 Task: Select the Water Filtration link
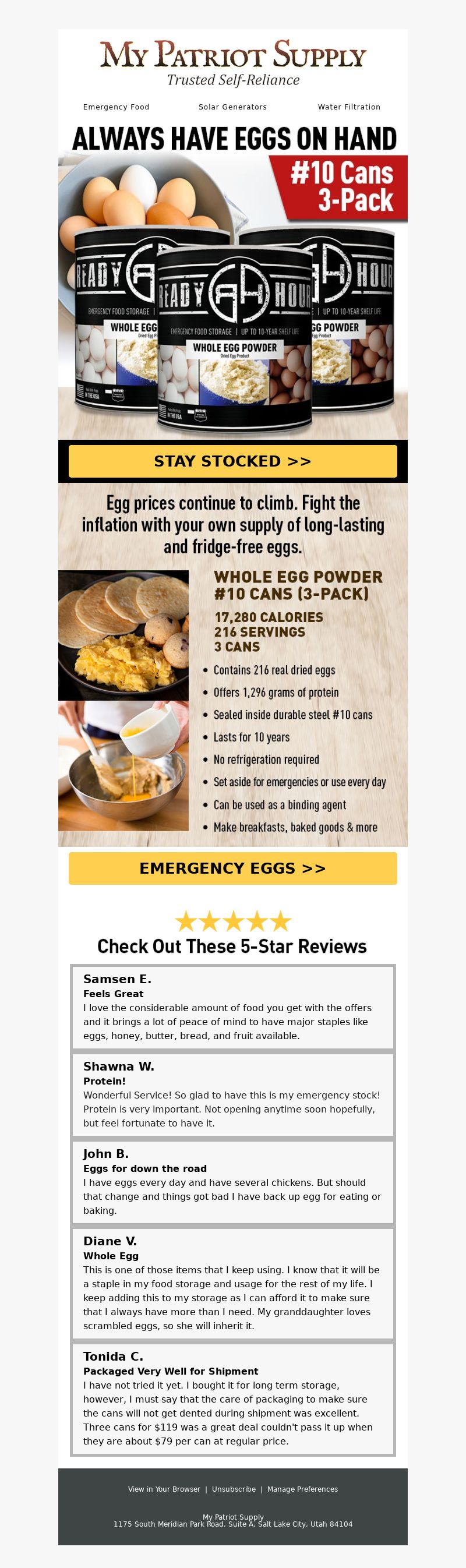(348, 107)
